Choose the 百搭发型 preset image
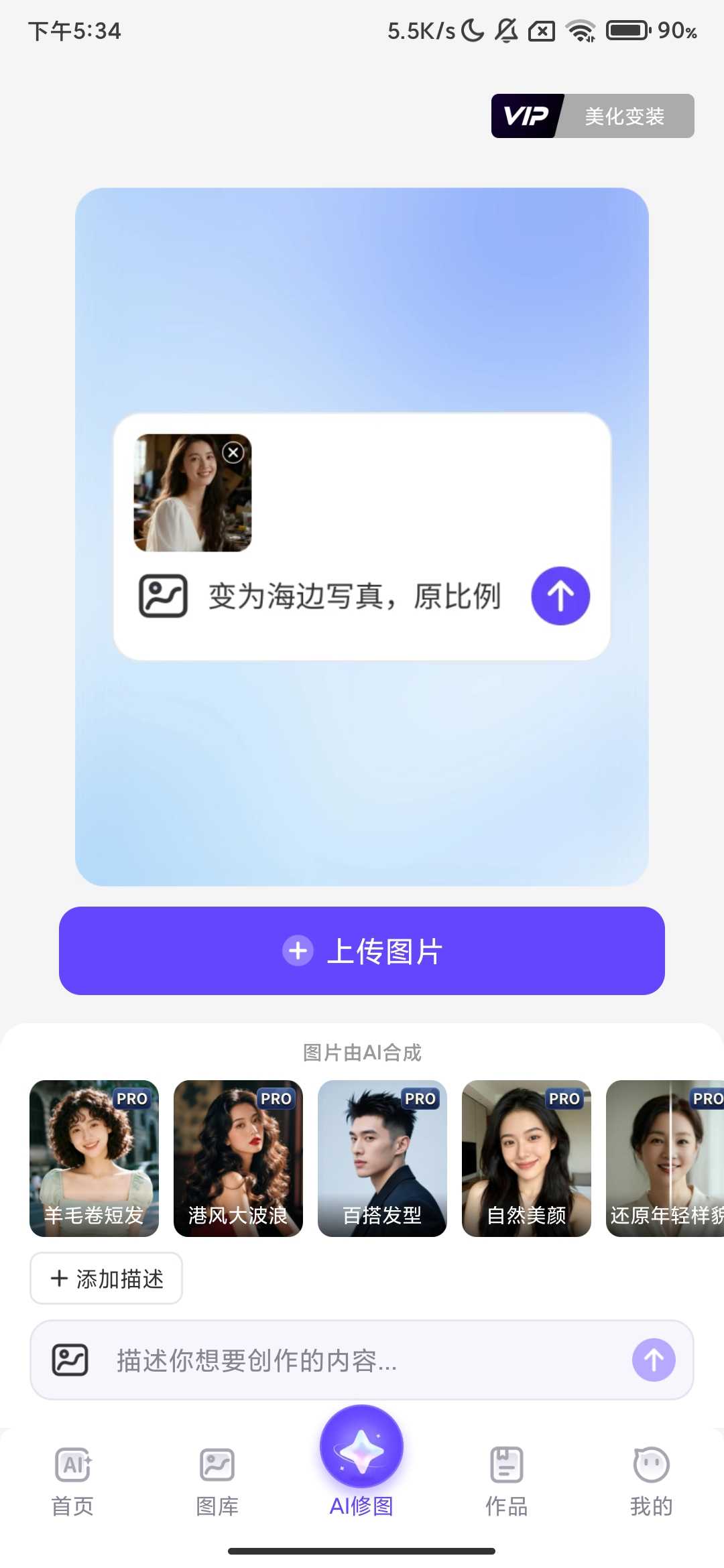Screen dimensions: 724x1568 [382, 1159]
